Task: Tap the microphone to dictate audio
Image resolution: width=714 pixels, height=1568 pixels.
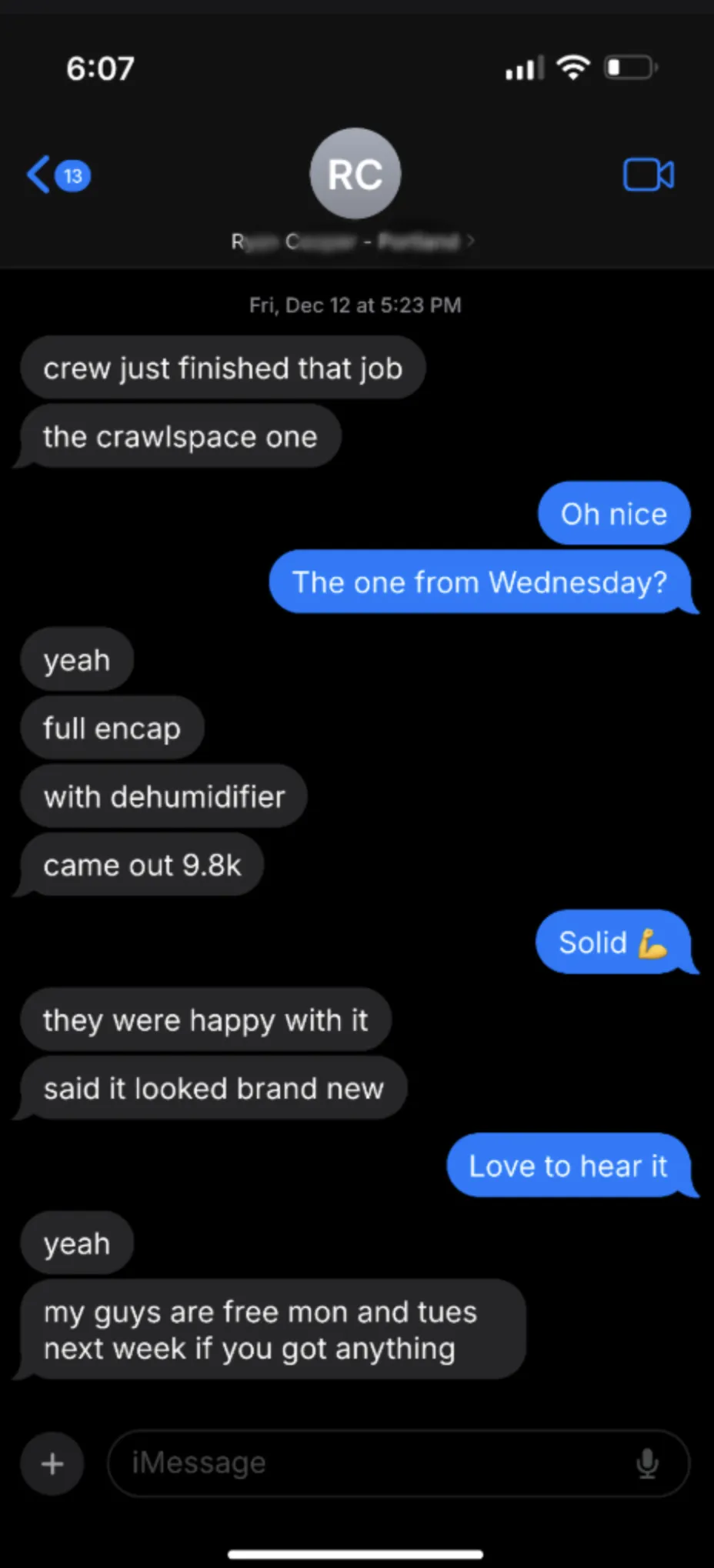Action: click(647, 1463)
